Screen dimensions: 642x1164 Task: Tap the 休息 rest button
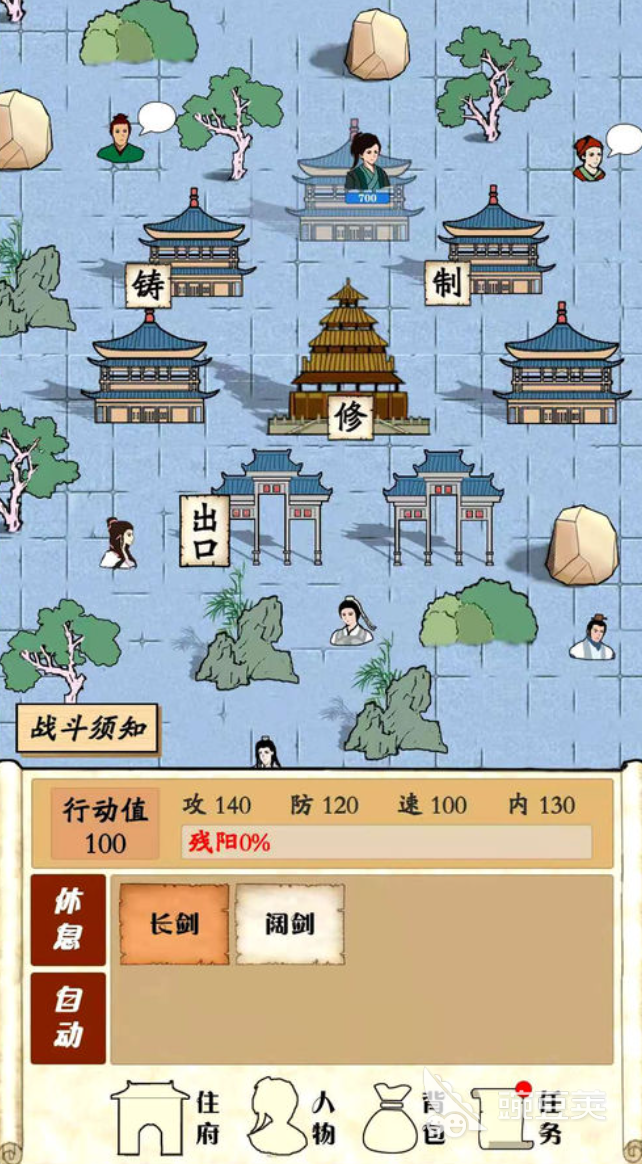(x=68, y=920)
